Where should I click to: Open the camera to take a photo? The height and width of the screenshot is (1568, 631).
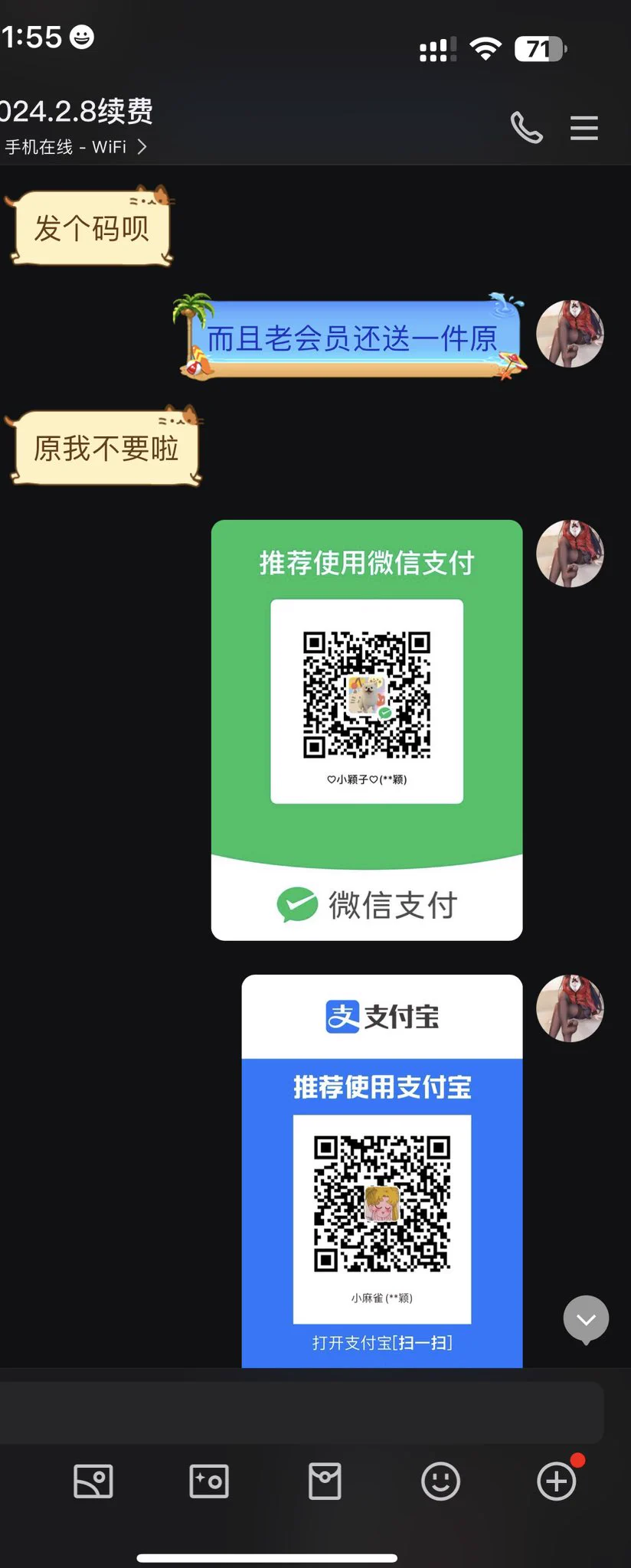(x=209, y=1481)
